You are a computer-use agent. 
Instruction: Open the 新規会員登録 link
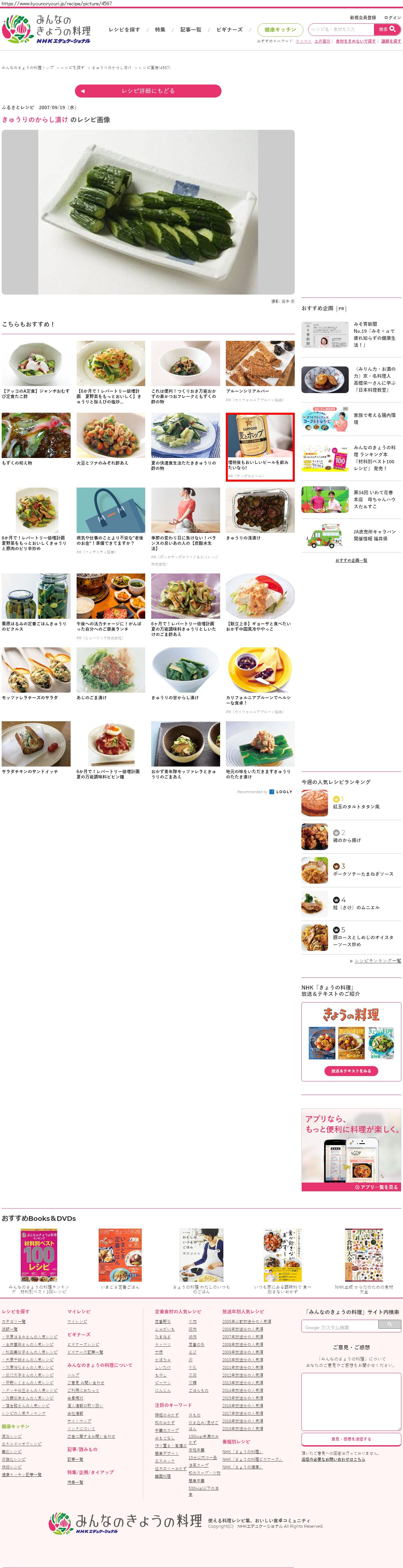point(362,18)
